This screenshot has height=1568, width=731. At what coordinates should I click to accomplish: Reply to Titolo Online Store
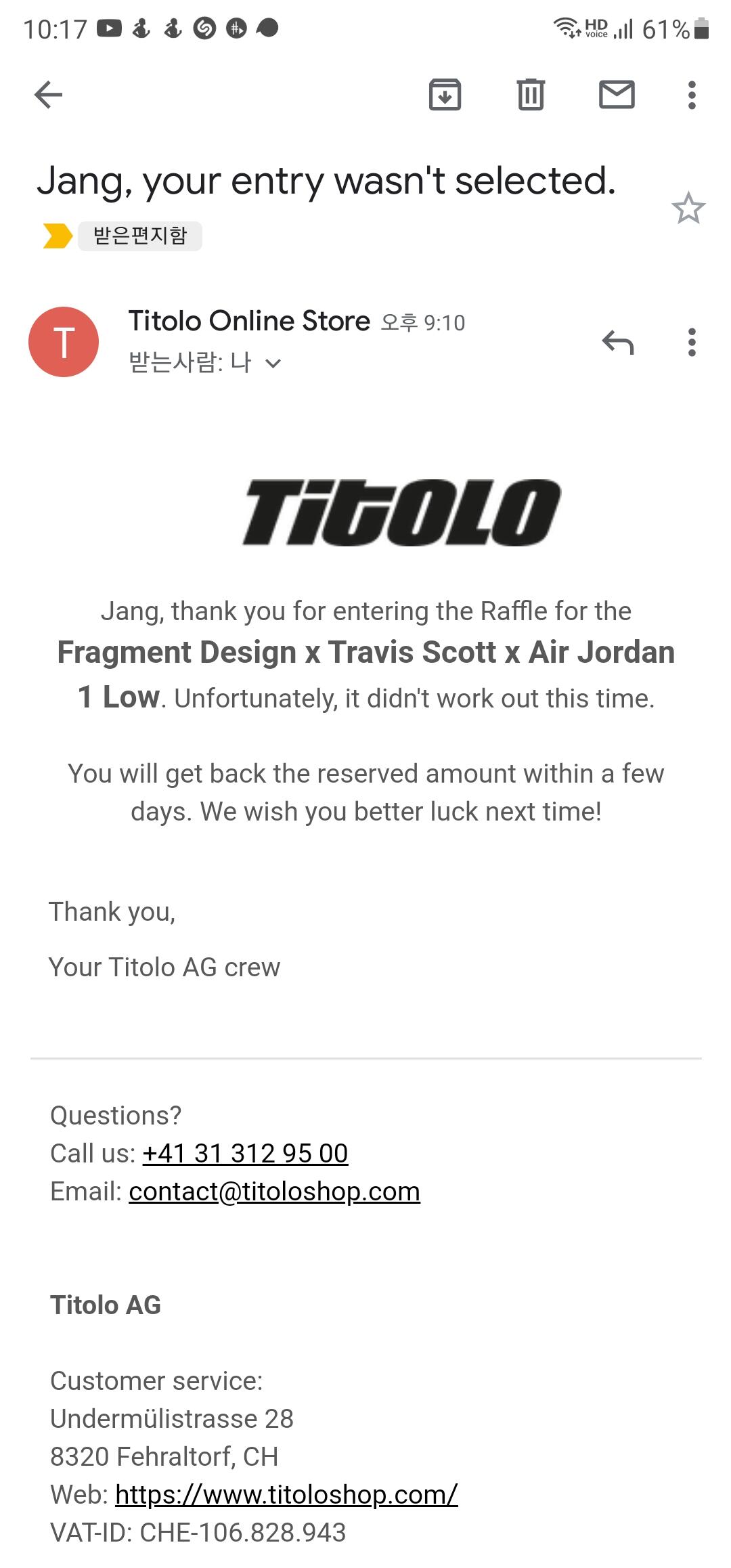(x=617, y=343)
